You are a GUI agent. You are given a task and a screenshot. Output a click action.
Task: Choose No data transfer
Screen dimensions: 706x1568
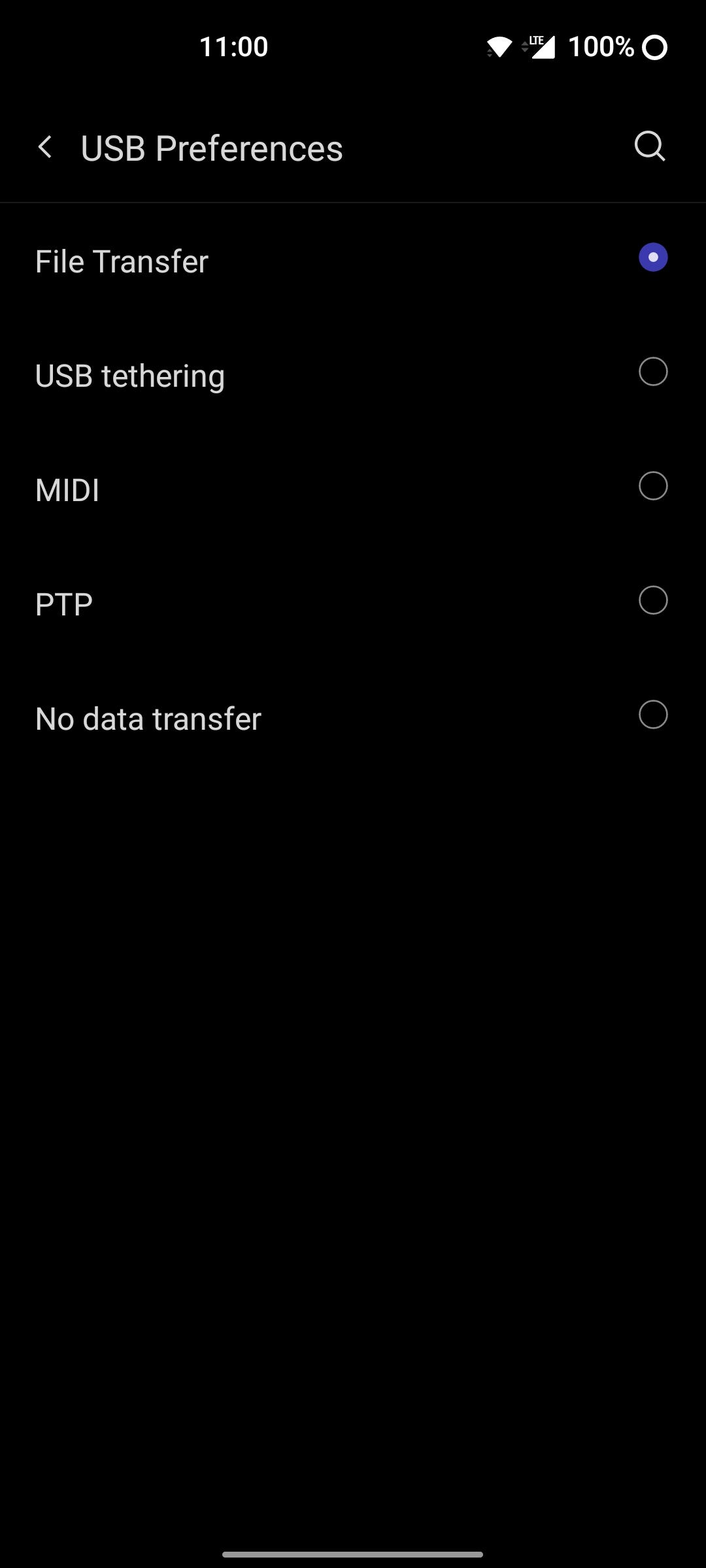pos(353,718)
